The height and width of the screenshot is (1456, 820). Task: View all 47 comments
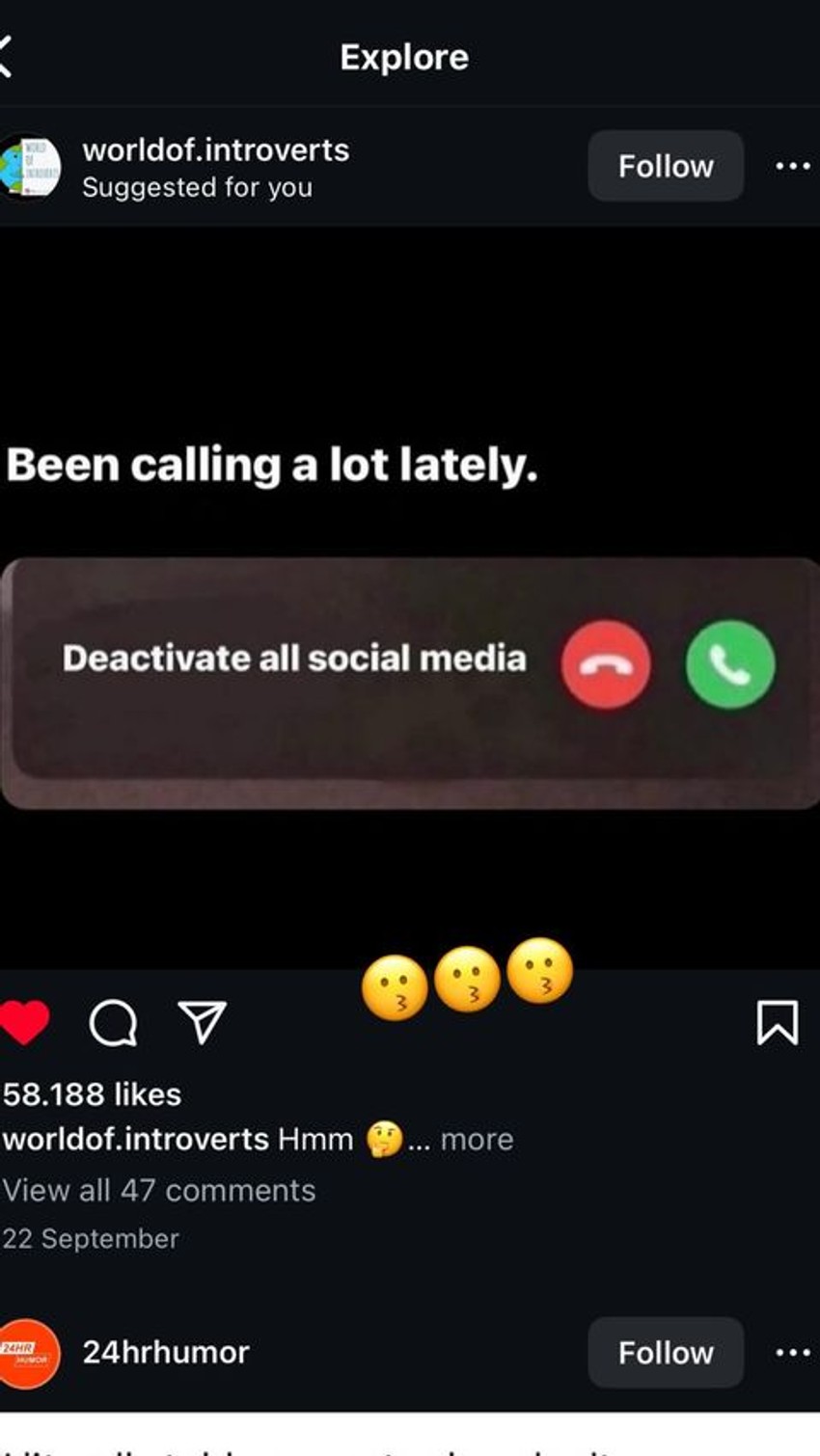[x=159, y=1191]
